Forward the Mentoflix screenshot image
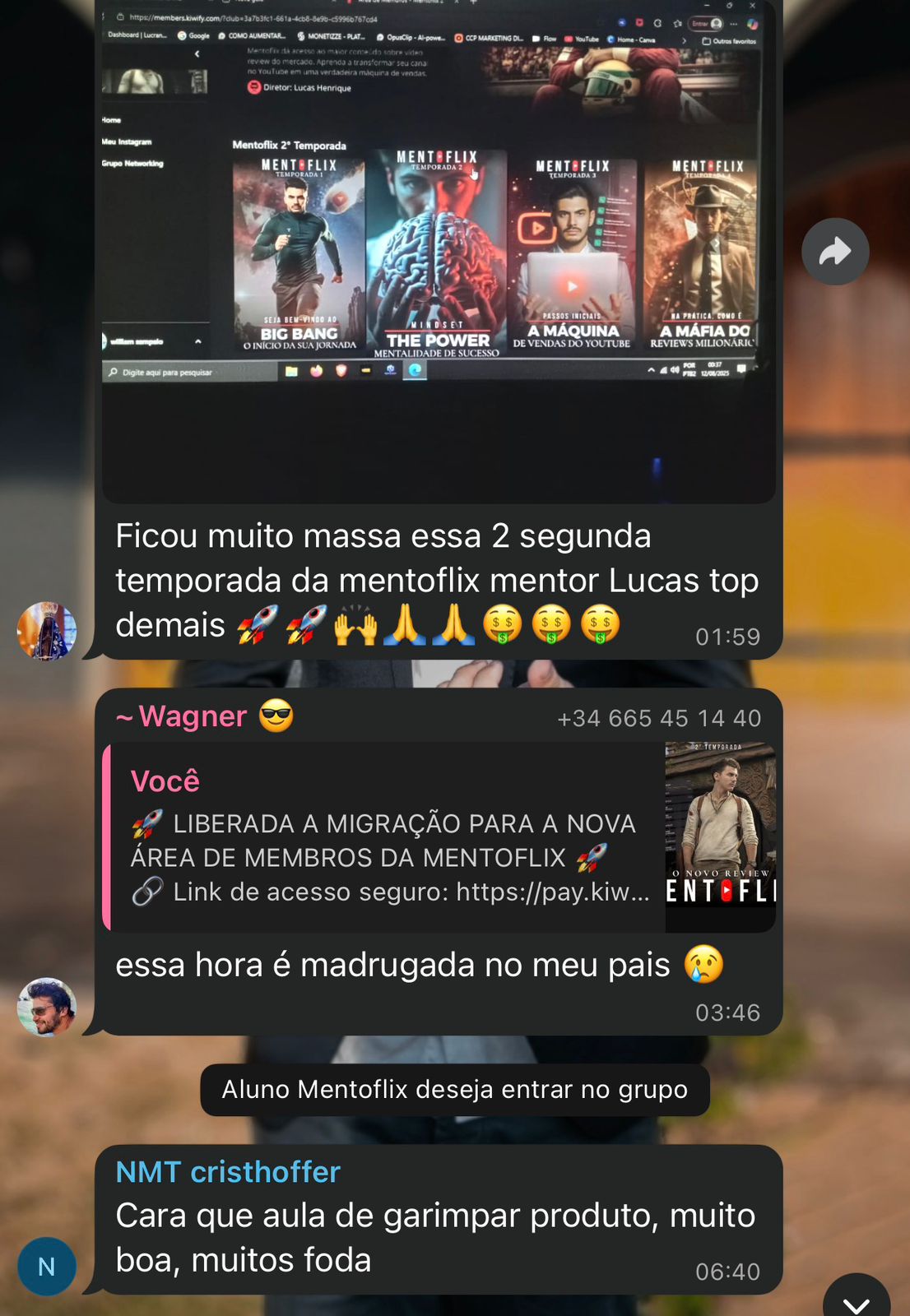The width and height of the screenshot is (910, 1316). tap(835, 252)
